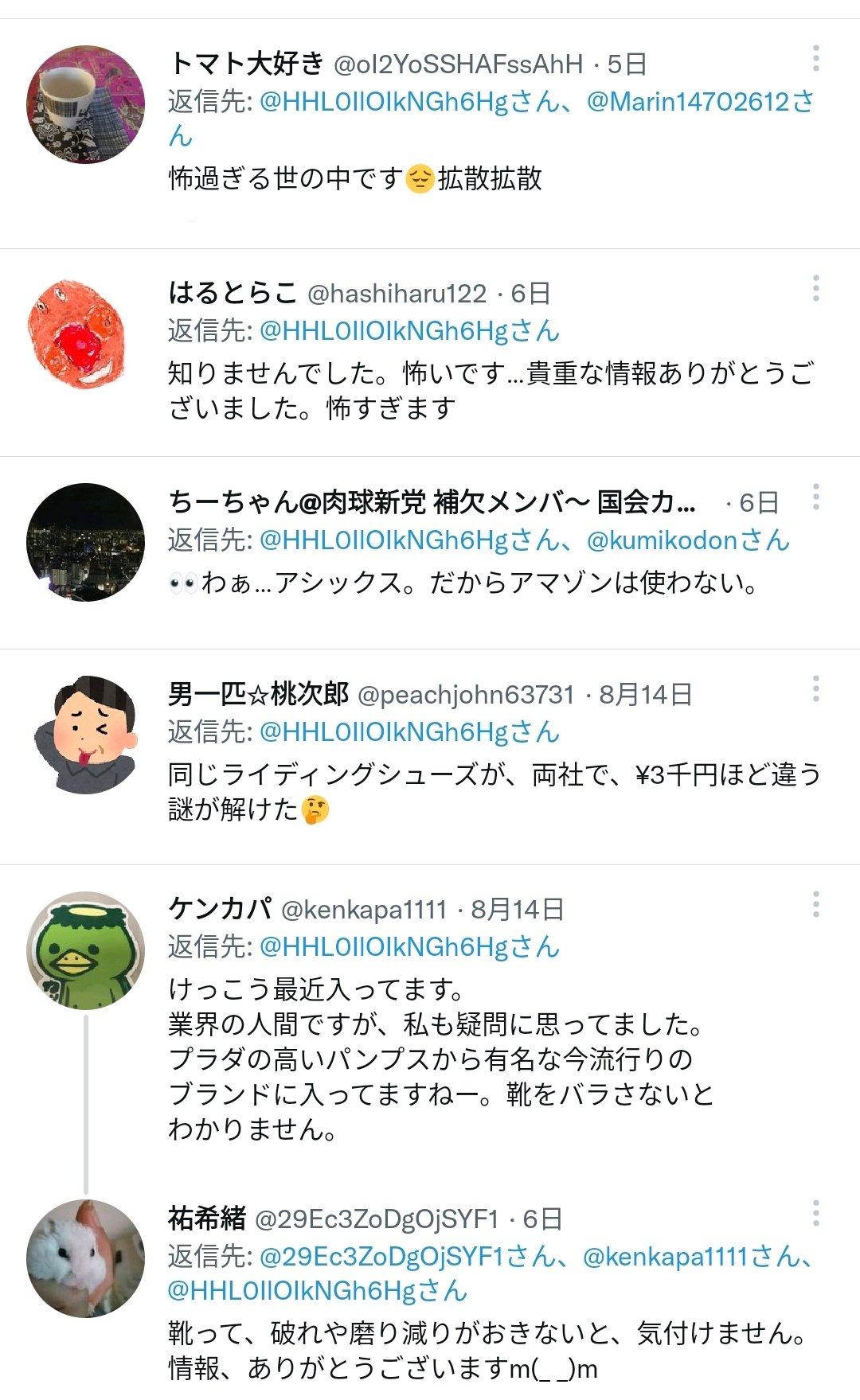Open overflow menu on ケンカパ's reply
This screenshot has width=860, height=1400.
point(815,905)
